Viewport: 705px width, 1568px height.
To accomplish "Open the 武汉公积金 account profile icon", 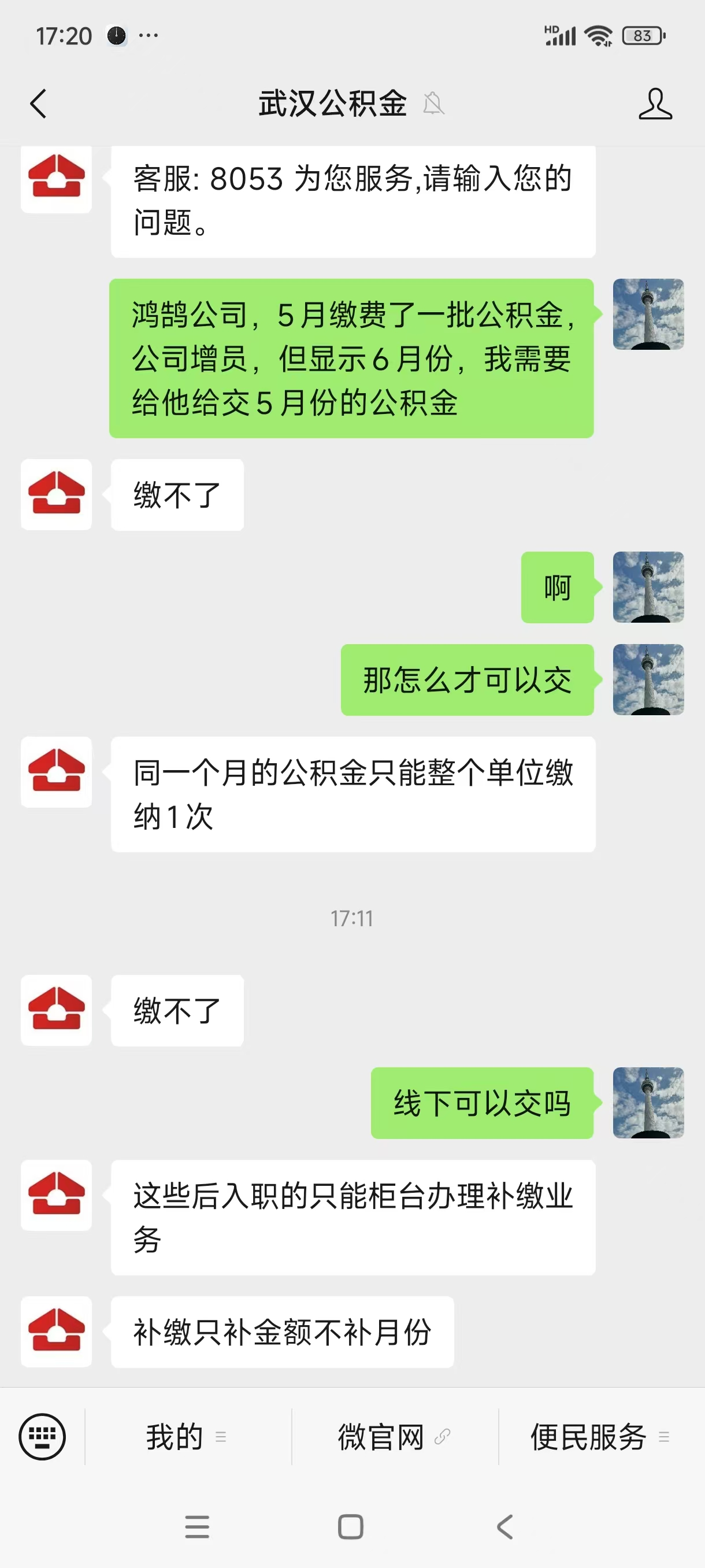I will (655, 103).
